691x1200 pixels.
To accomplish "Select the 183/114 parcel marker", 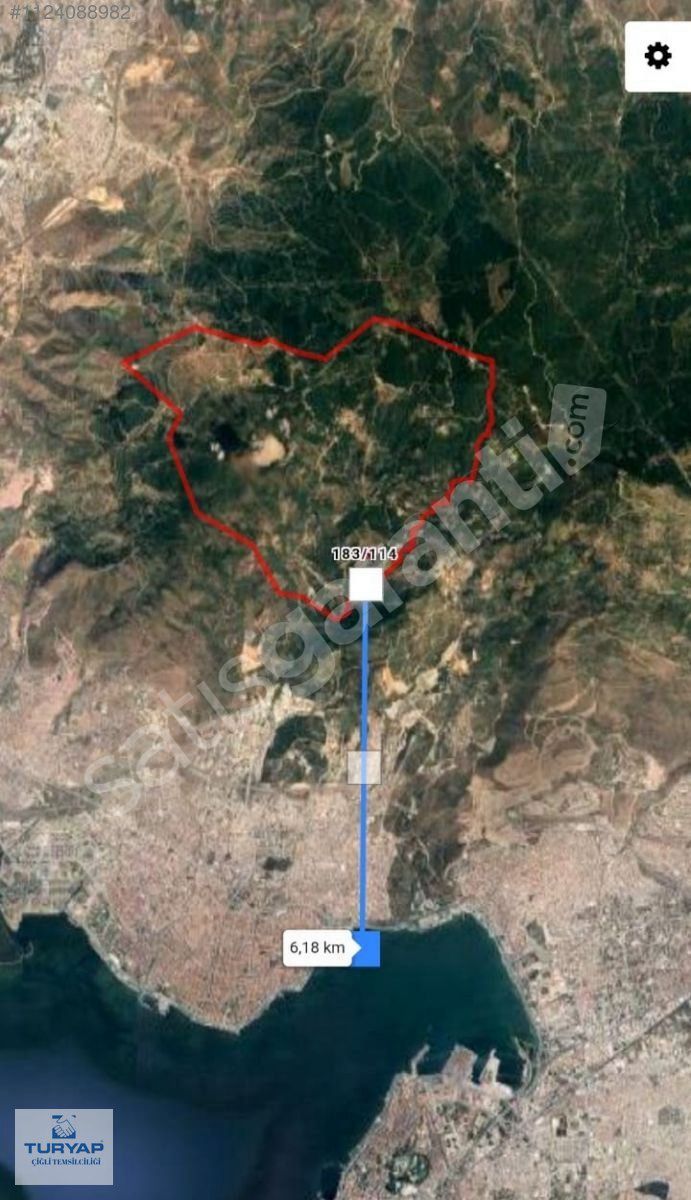I will 366,584.
